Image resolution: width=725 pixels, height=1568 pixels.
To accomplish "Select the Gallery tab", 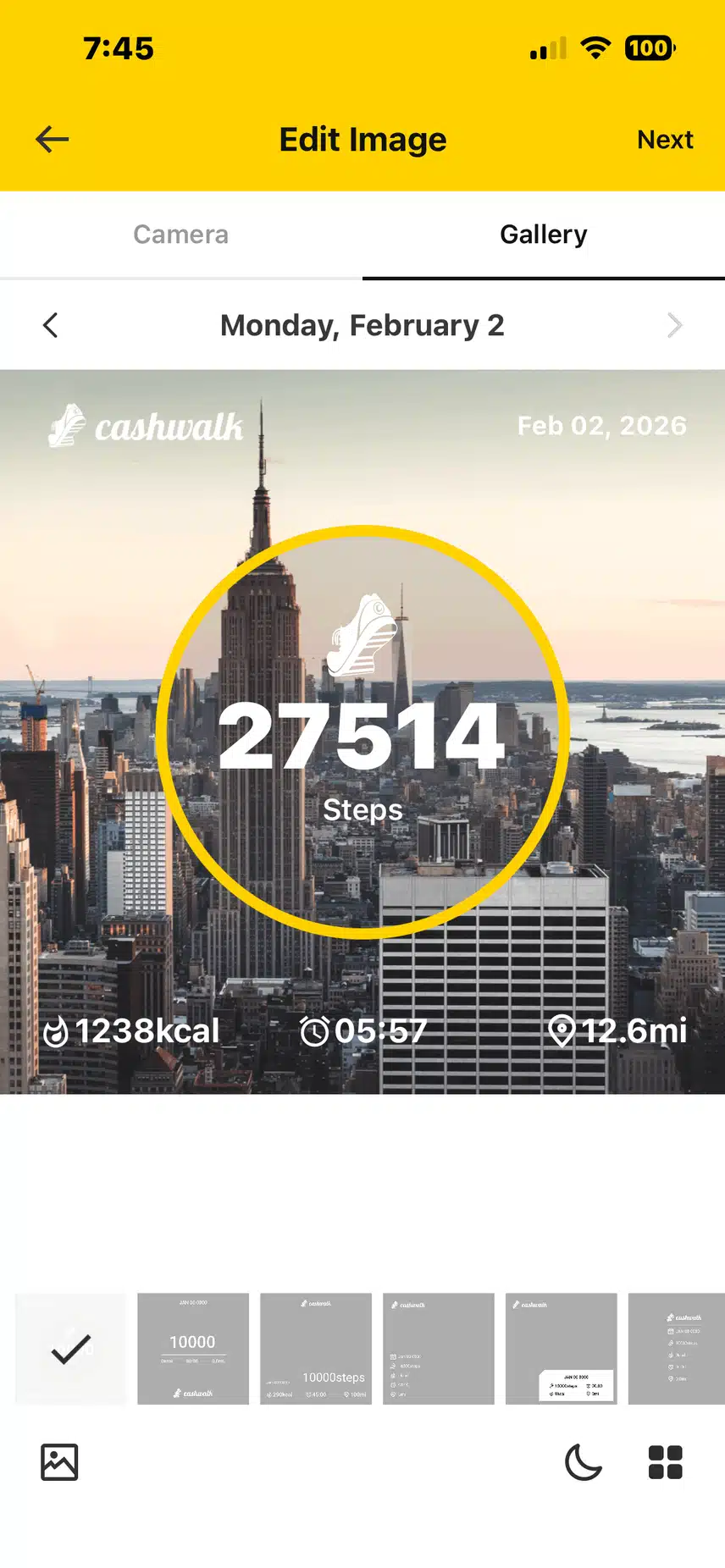I will [543, 235].
